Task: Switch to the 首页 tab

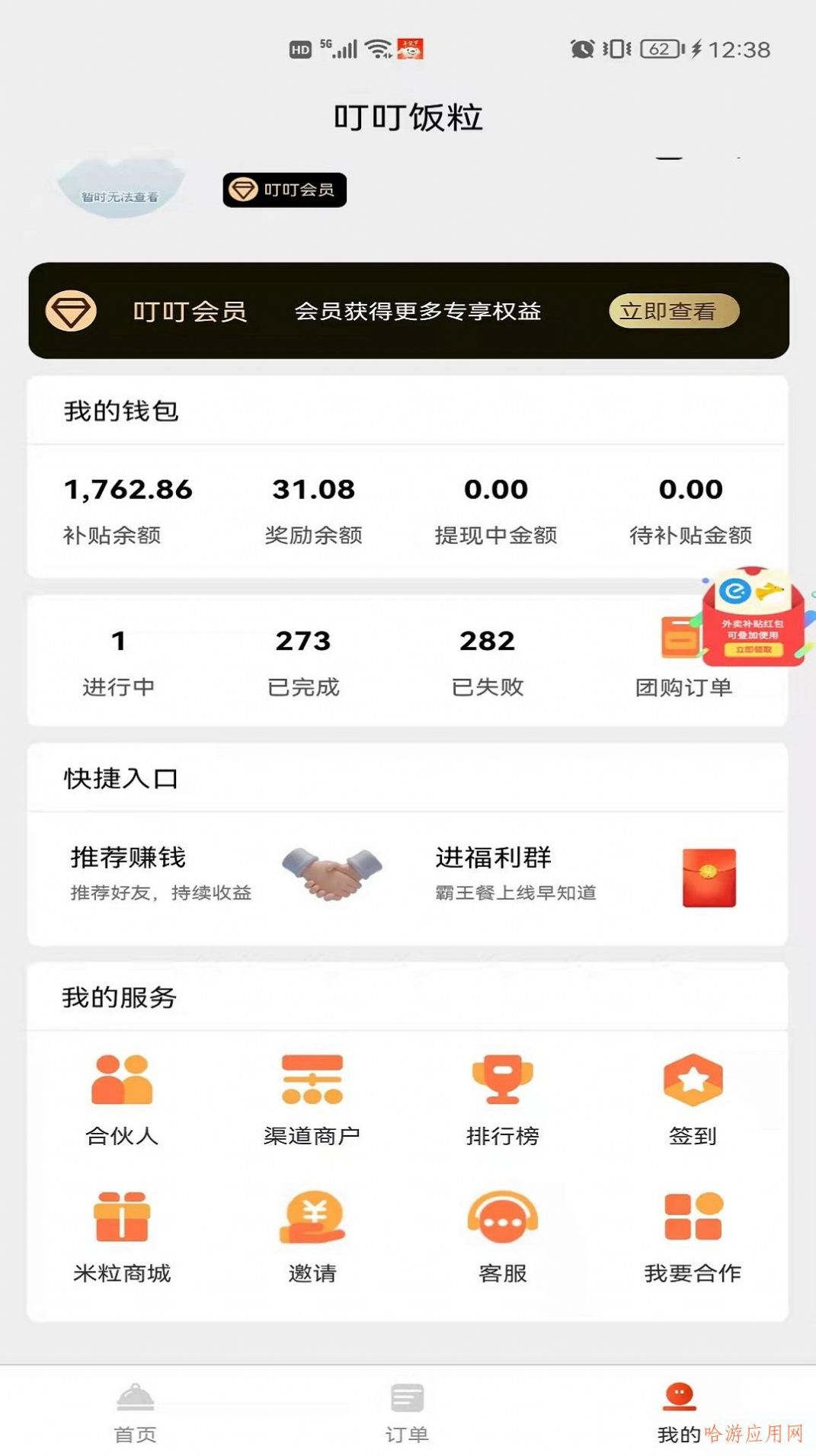Action: [136, 1413]
